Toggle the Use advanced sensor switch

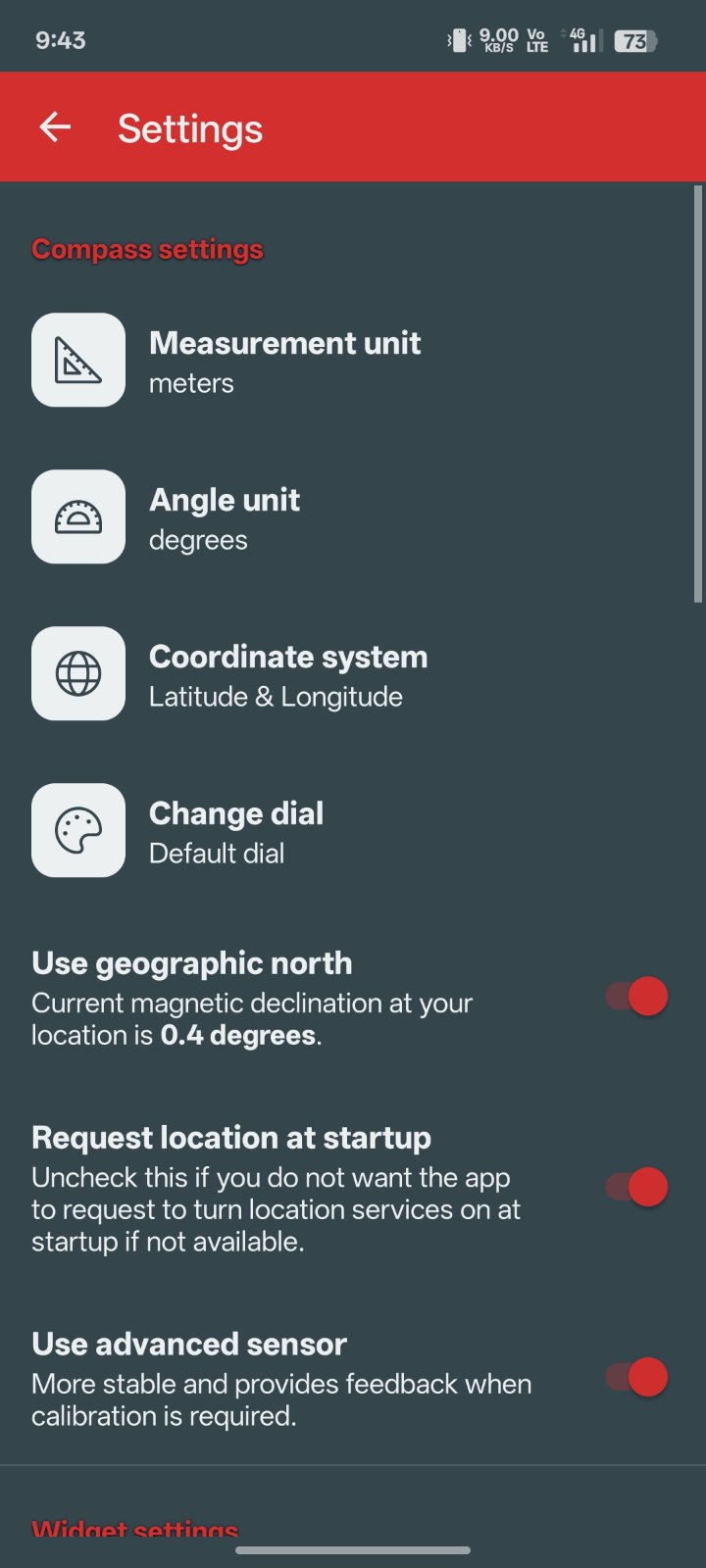pyautogui.click(x=637, y=1377)
